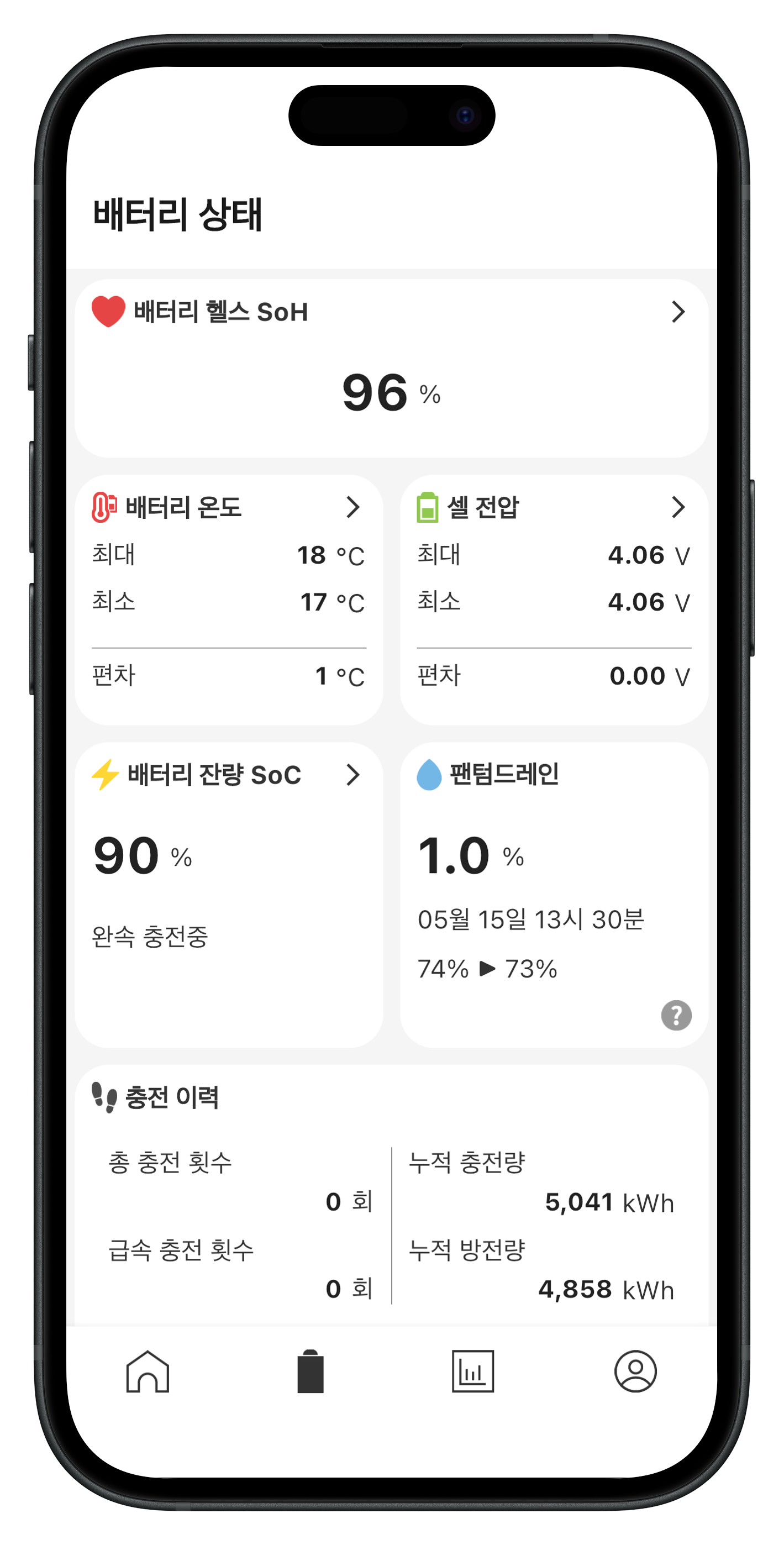
Task: Select the battery tab
Action: pyautogui.click(x=310, y=1371)
